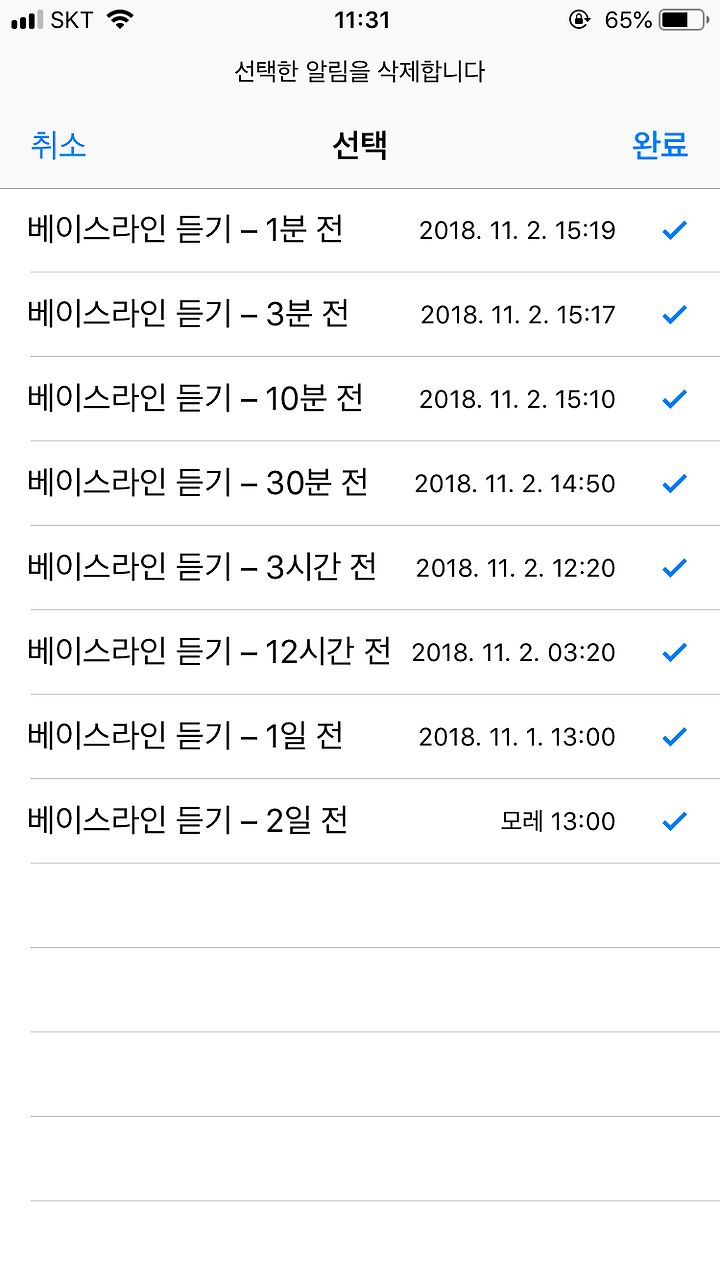Screen dimensions: 720x1280
Task: Uncheck the 2일 전 alarm row
Action: point(360,821)
